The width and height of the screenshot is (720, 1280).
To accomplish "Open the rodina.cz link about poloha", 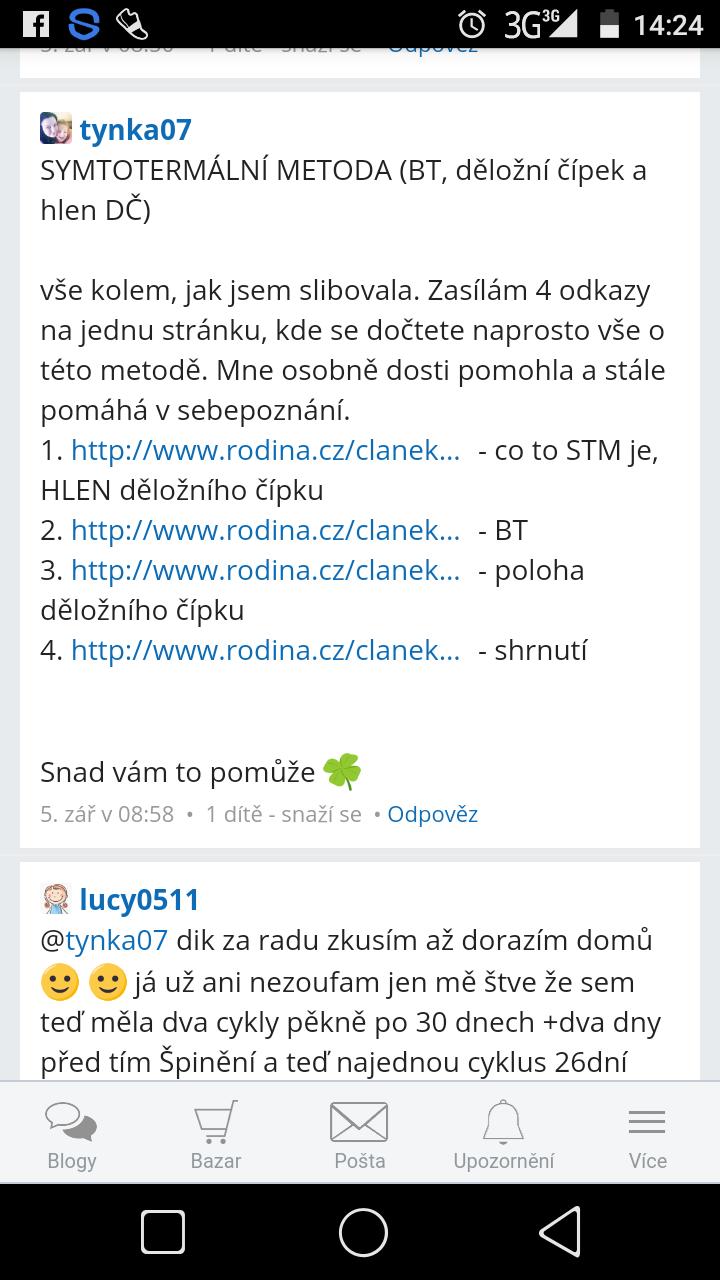I will click(265, 571).
